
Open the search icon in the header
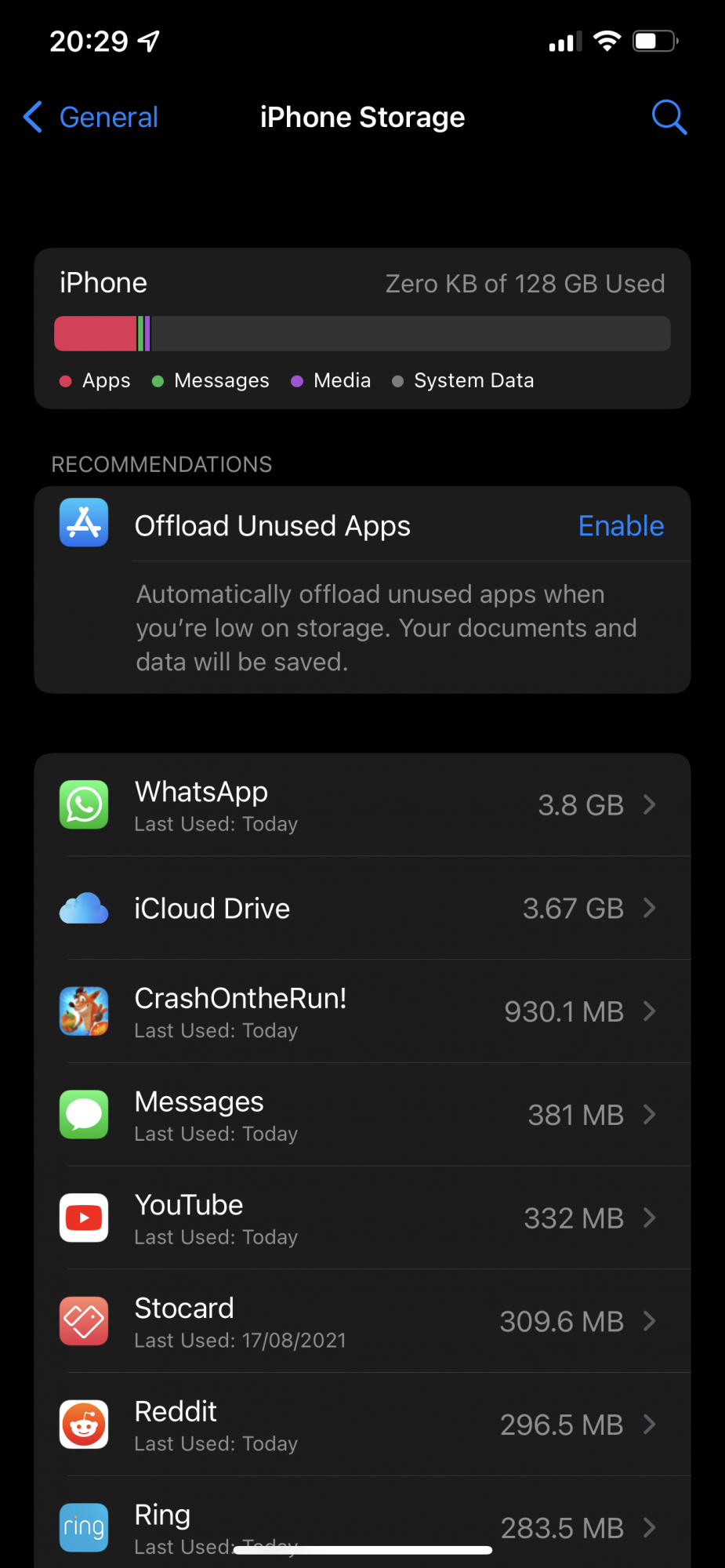[x=669, y=118]
